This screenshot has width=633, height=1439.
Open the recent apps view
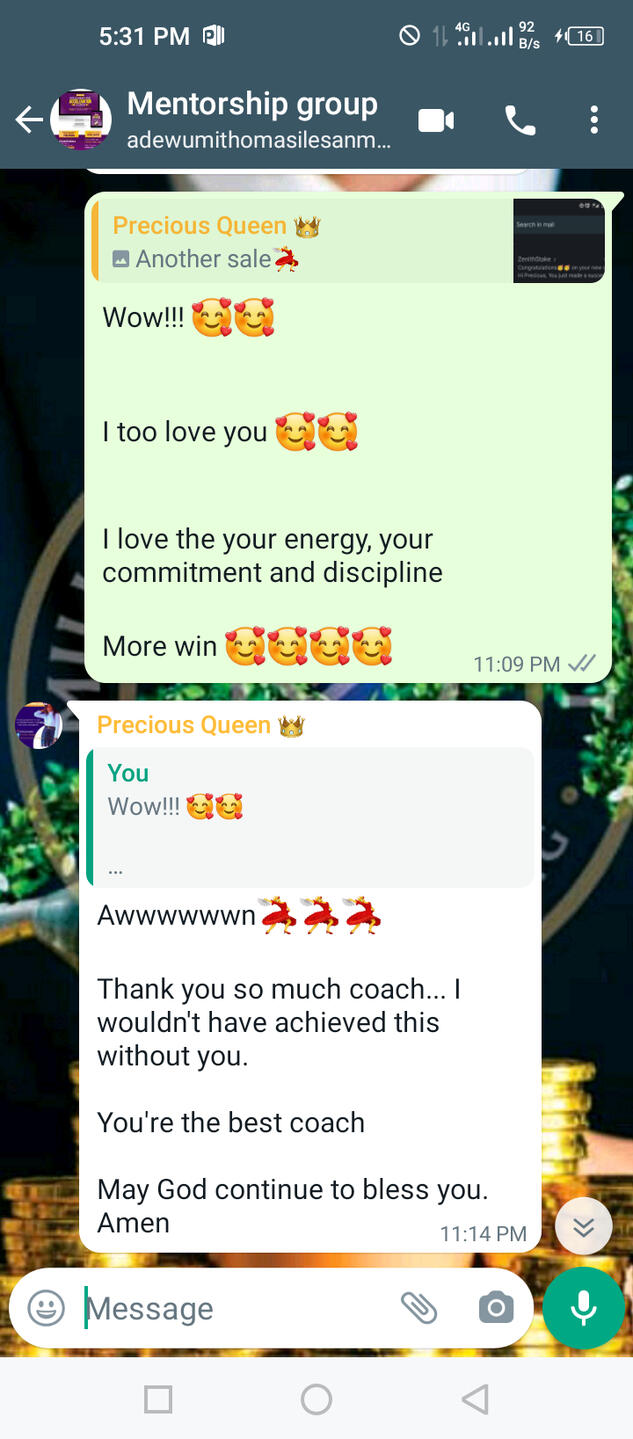click(x=158, y=1399)
